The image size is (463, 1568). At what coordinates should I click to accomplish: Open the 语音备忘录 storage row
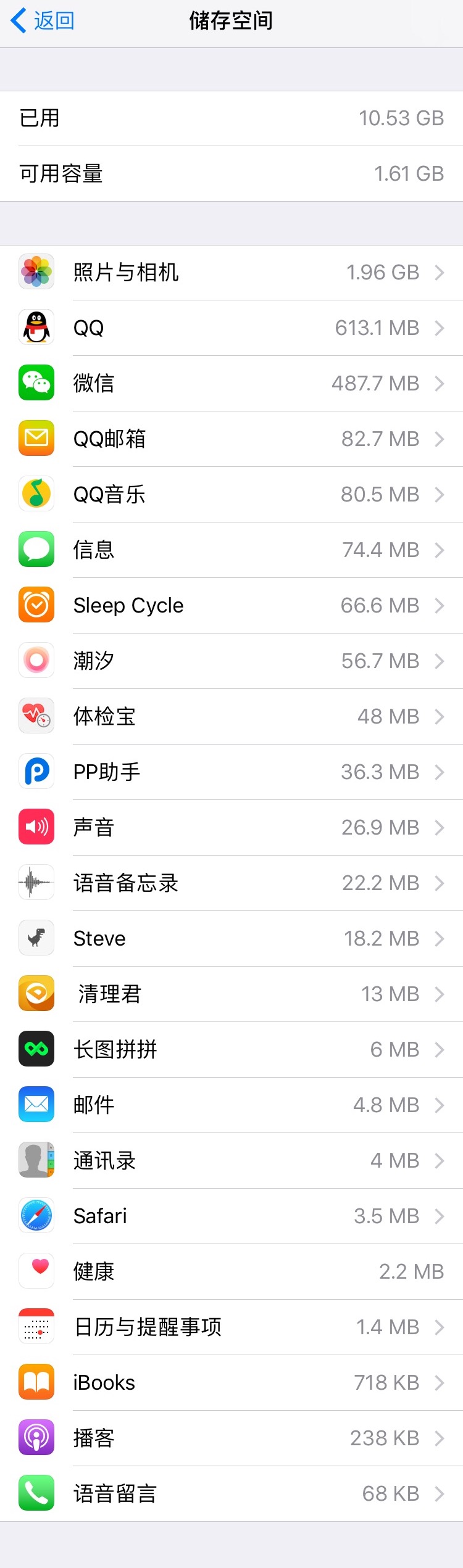click(x=231, y=883)
